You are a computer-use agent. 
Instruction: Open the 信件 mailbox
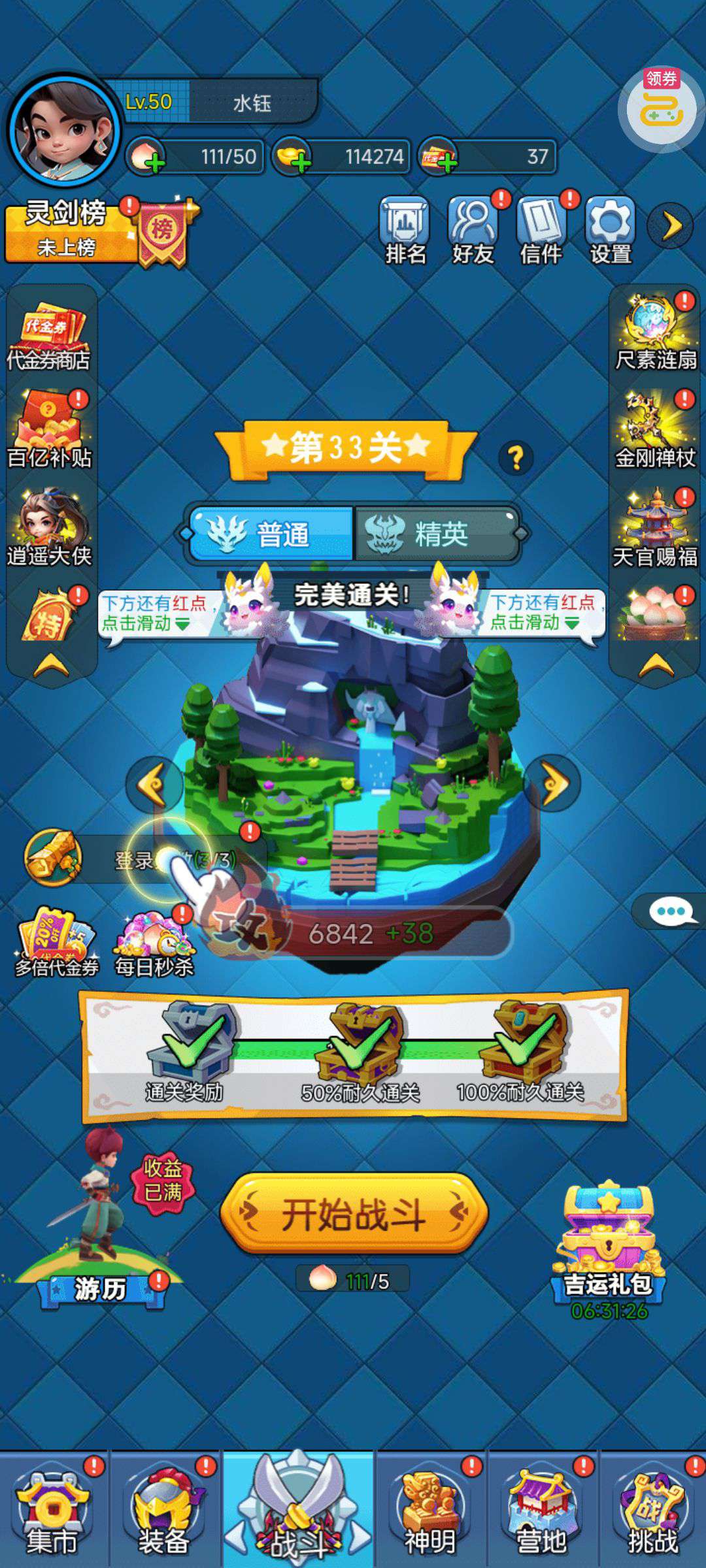tap(541, 230)
